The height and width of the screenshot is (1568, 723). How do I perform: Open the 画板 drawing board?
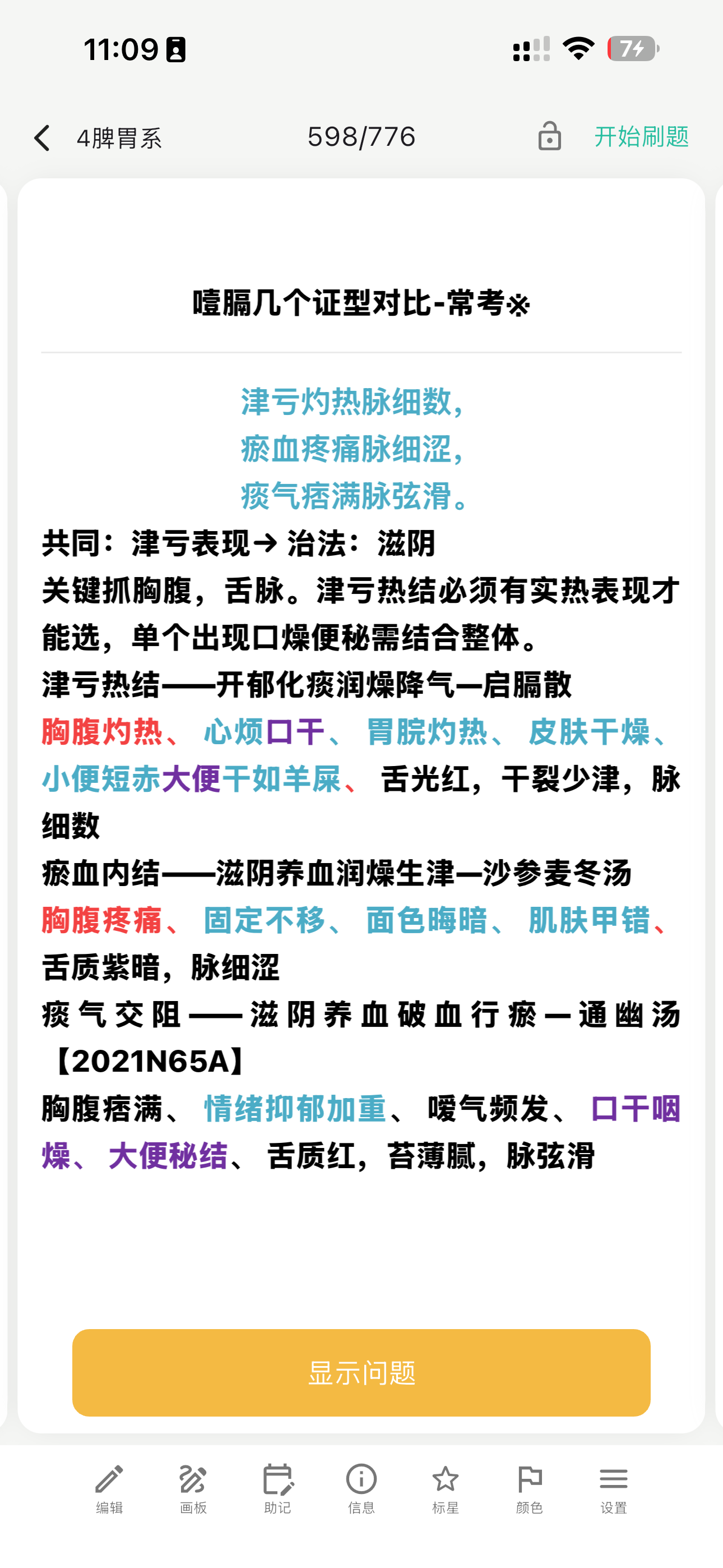(193, 1489)
